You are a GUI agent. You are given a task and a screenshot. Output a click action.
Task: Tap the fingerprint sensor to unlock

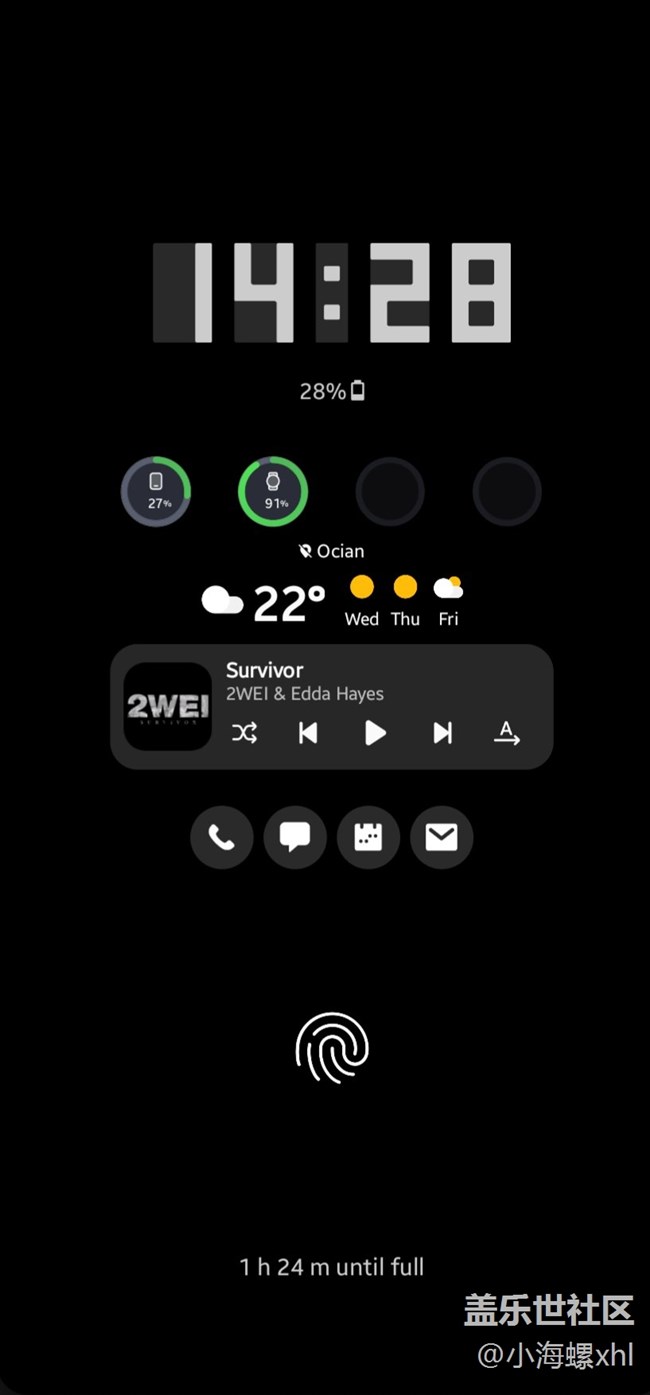(332, 1048)
